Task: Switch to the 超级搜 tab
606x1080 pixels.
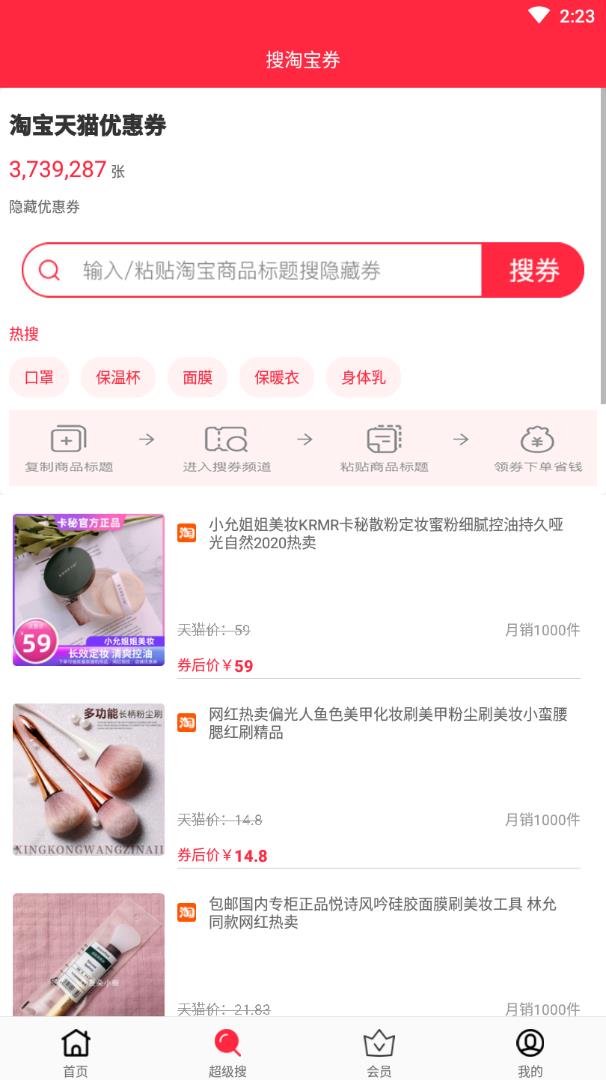Action: click(227, 1052)
